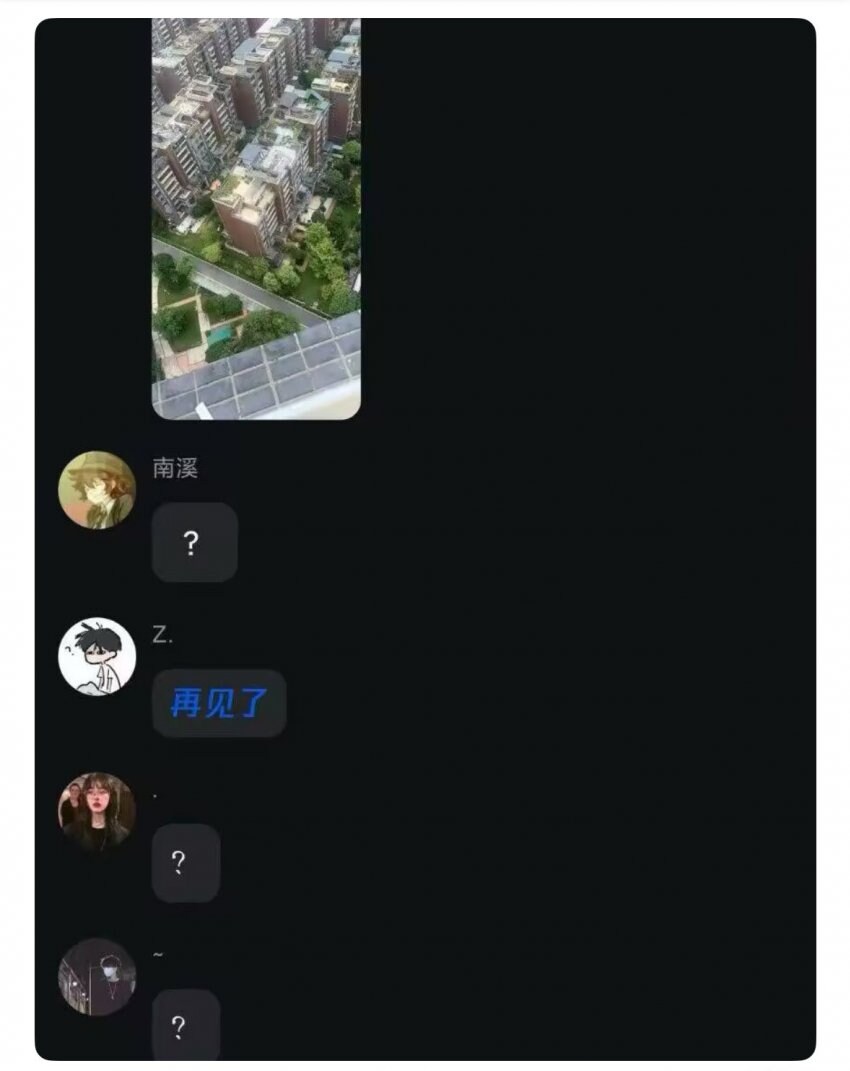The image size is (850, 1071).
Task: Select Z.'s 再见了 reply to quote it
Action: coord(218,704)
